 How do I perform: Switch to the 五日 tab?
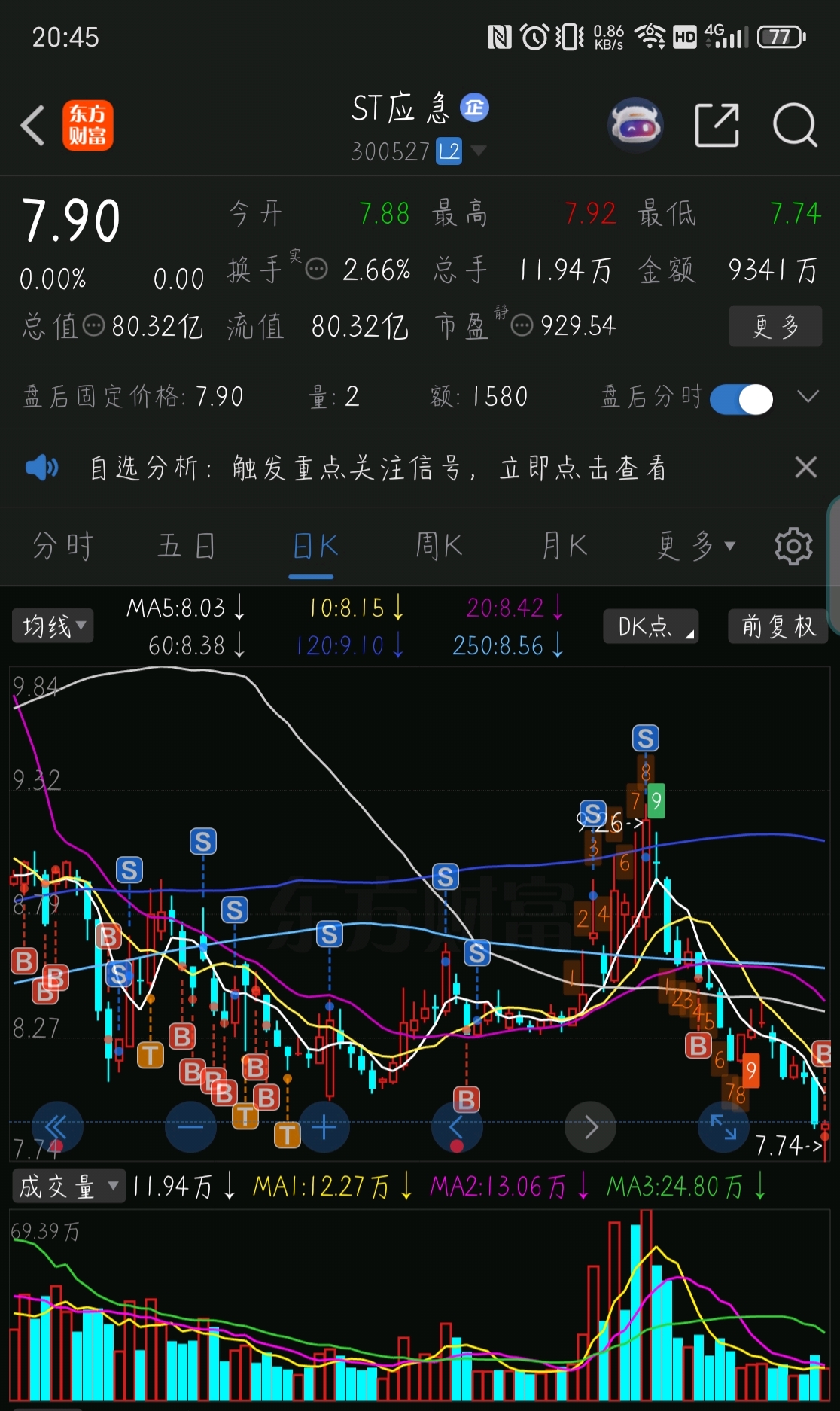pyautogui.click(x=187, y=546)
